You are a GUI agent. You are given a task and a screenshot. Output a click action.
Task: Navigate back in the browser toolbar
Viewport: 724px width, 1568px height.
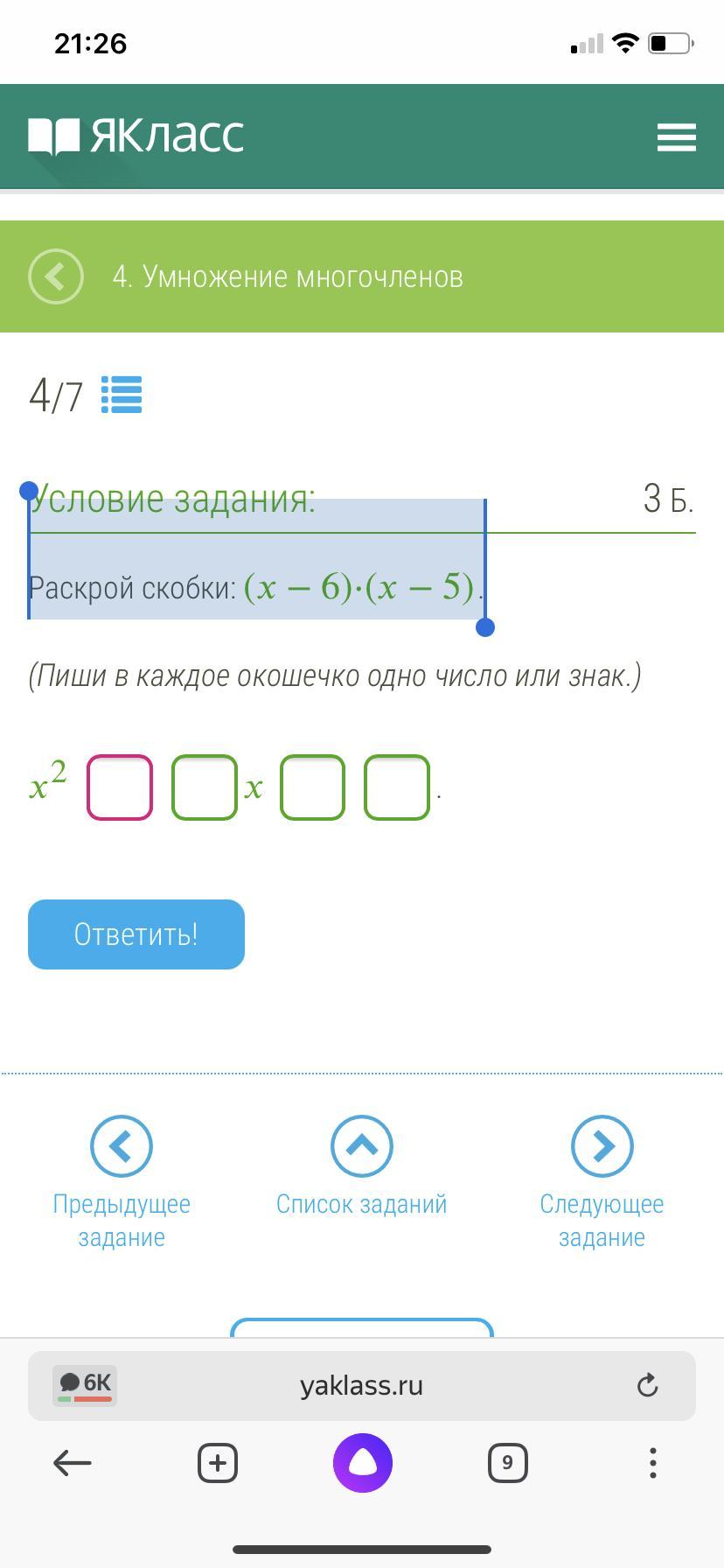(73, 1462)
